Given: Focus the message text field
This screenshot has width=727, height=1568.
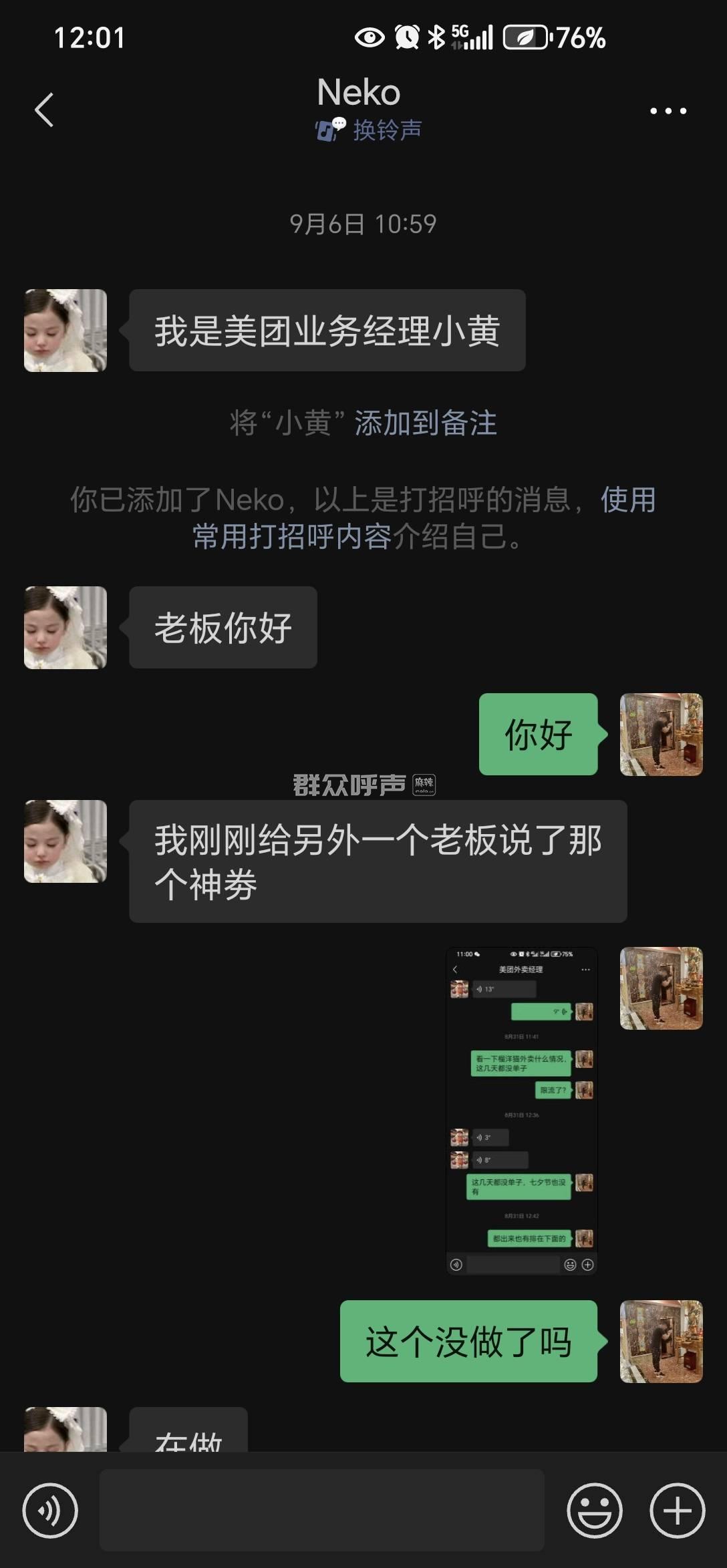Looking at the screenshot, I should point(321,1511).
